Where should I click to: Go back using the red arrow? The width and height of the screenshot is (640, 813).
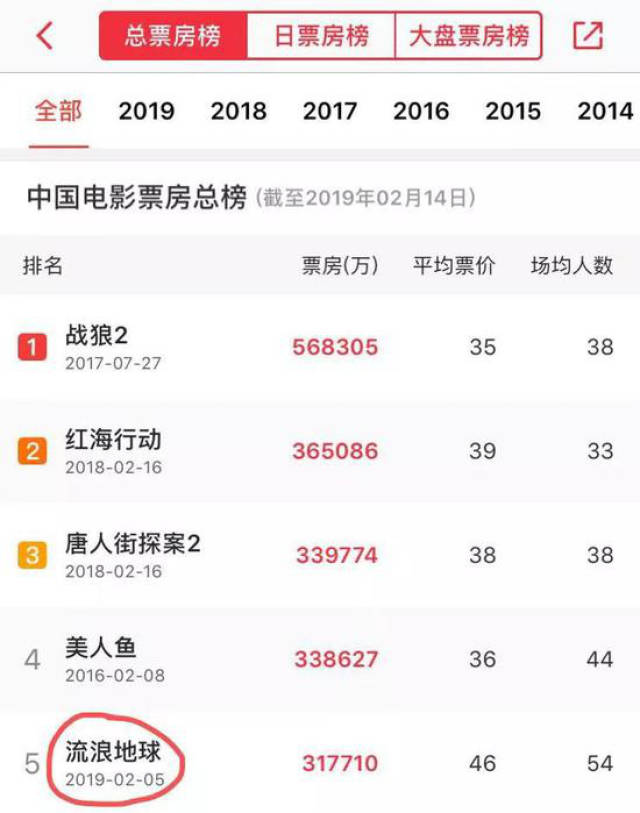pos(44,36)
